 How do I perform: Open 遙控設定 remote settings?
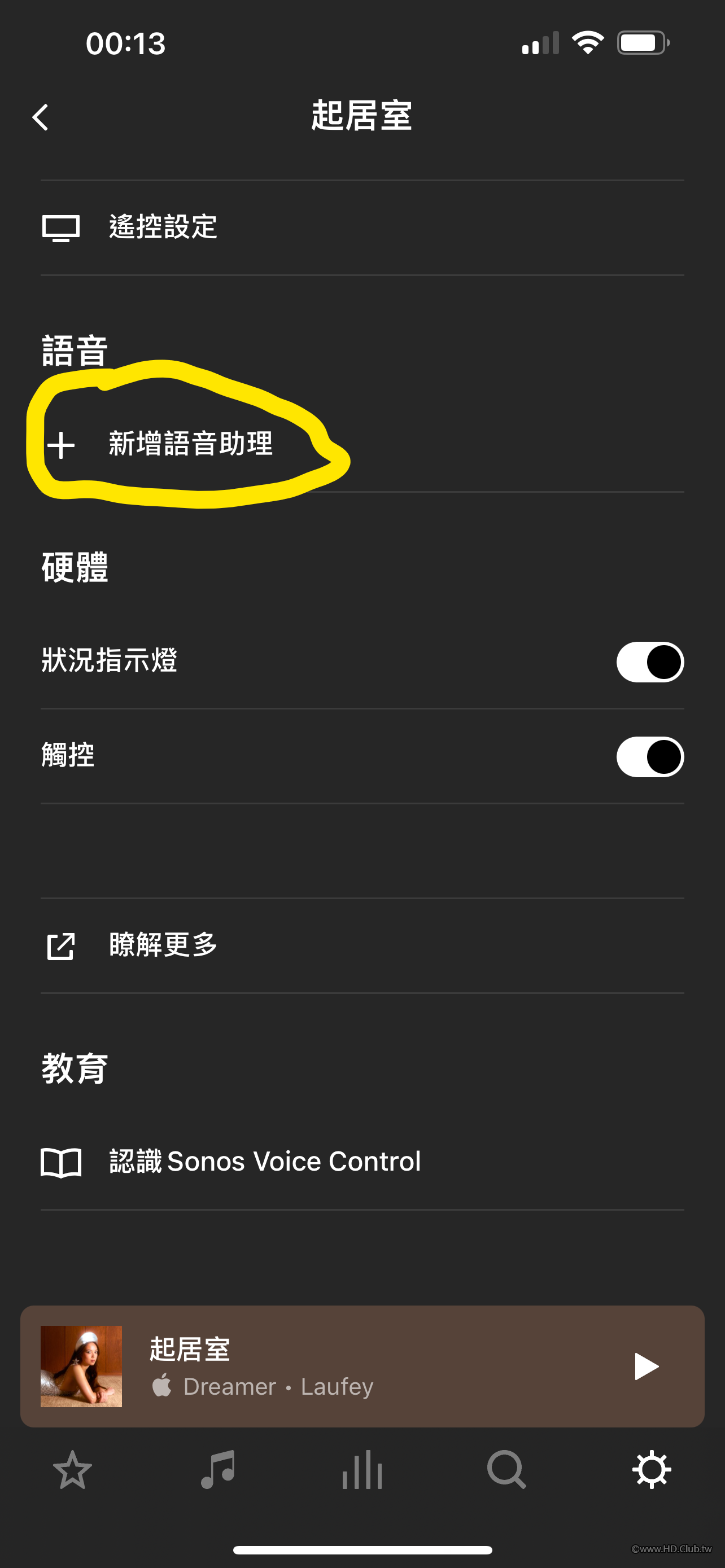pyautogui.click(x=163, y=227)
